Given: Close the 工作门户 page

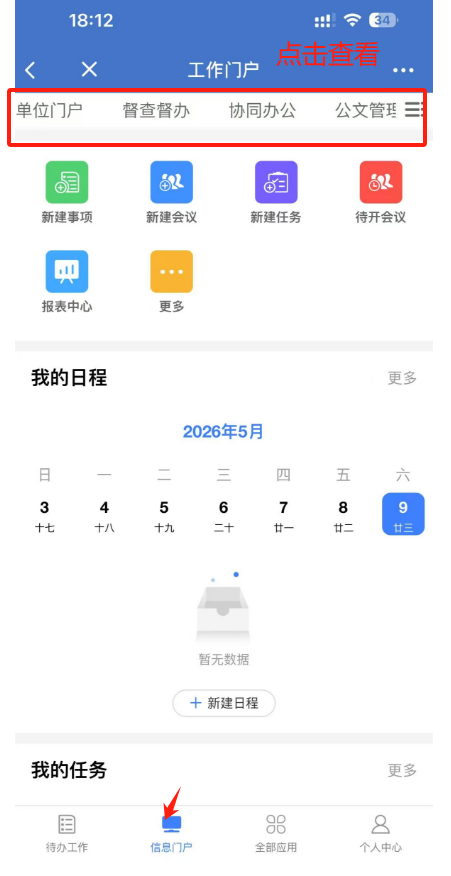Looking at the screenshot, I should 89,70.
